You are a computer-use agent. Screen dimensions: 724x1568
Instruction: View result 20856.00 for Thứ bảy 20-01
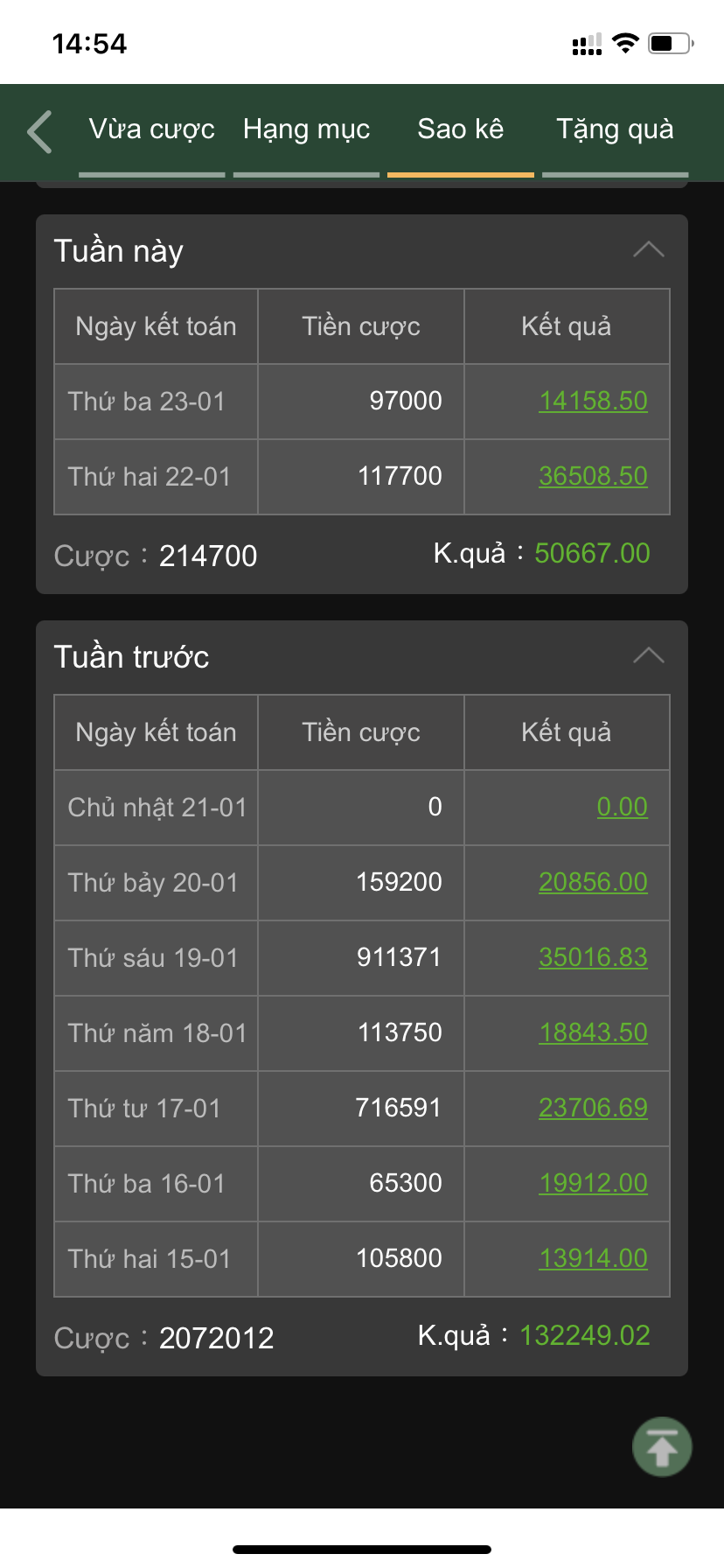coord(593,883)
